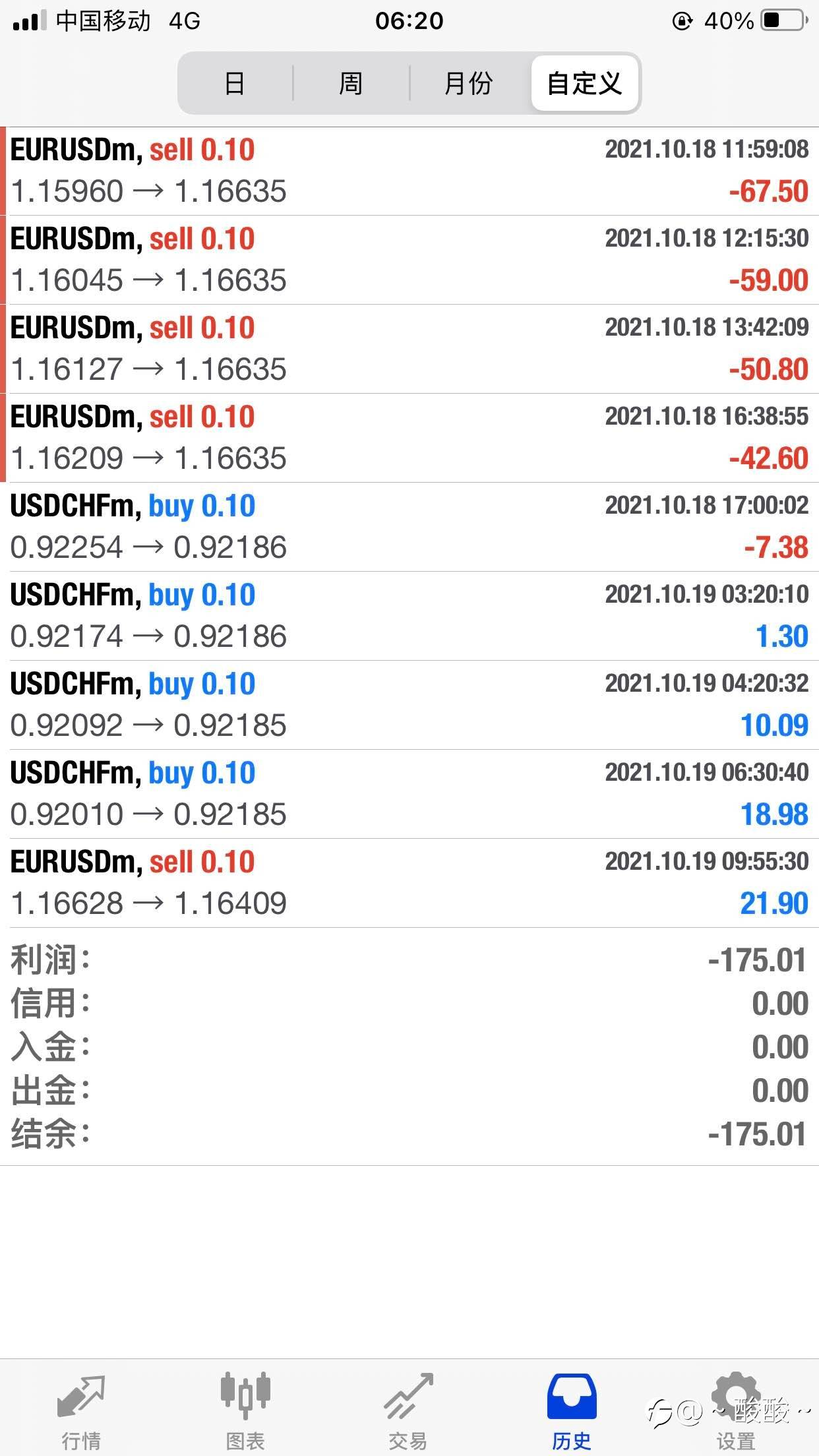Screen dimensions: 819x1456
Task: View the EURUSDm trade opened at 1.16127
Action: tap(409, 349)
